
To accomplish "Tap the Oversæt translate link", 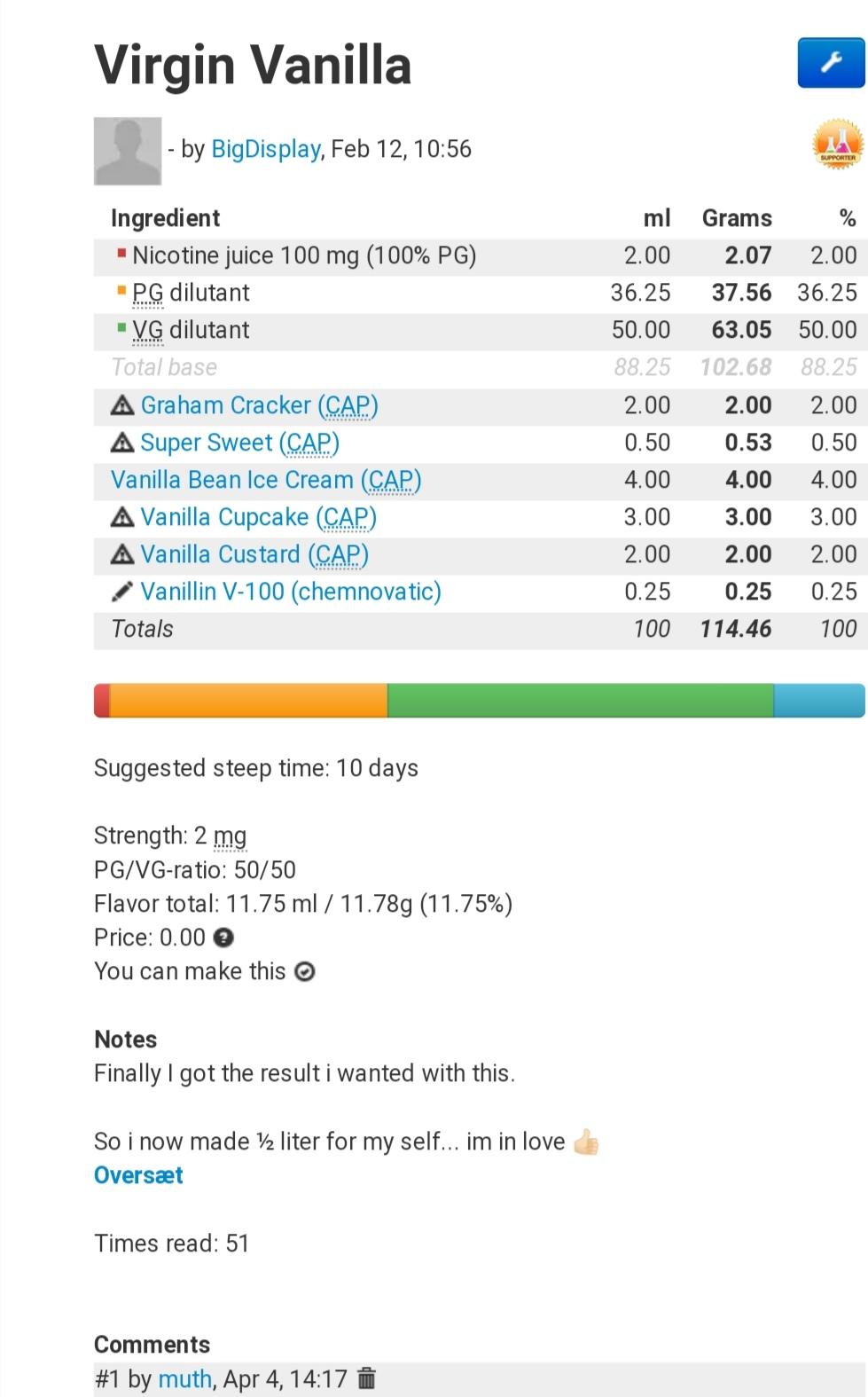I will (138, 1175).
